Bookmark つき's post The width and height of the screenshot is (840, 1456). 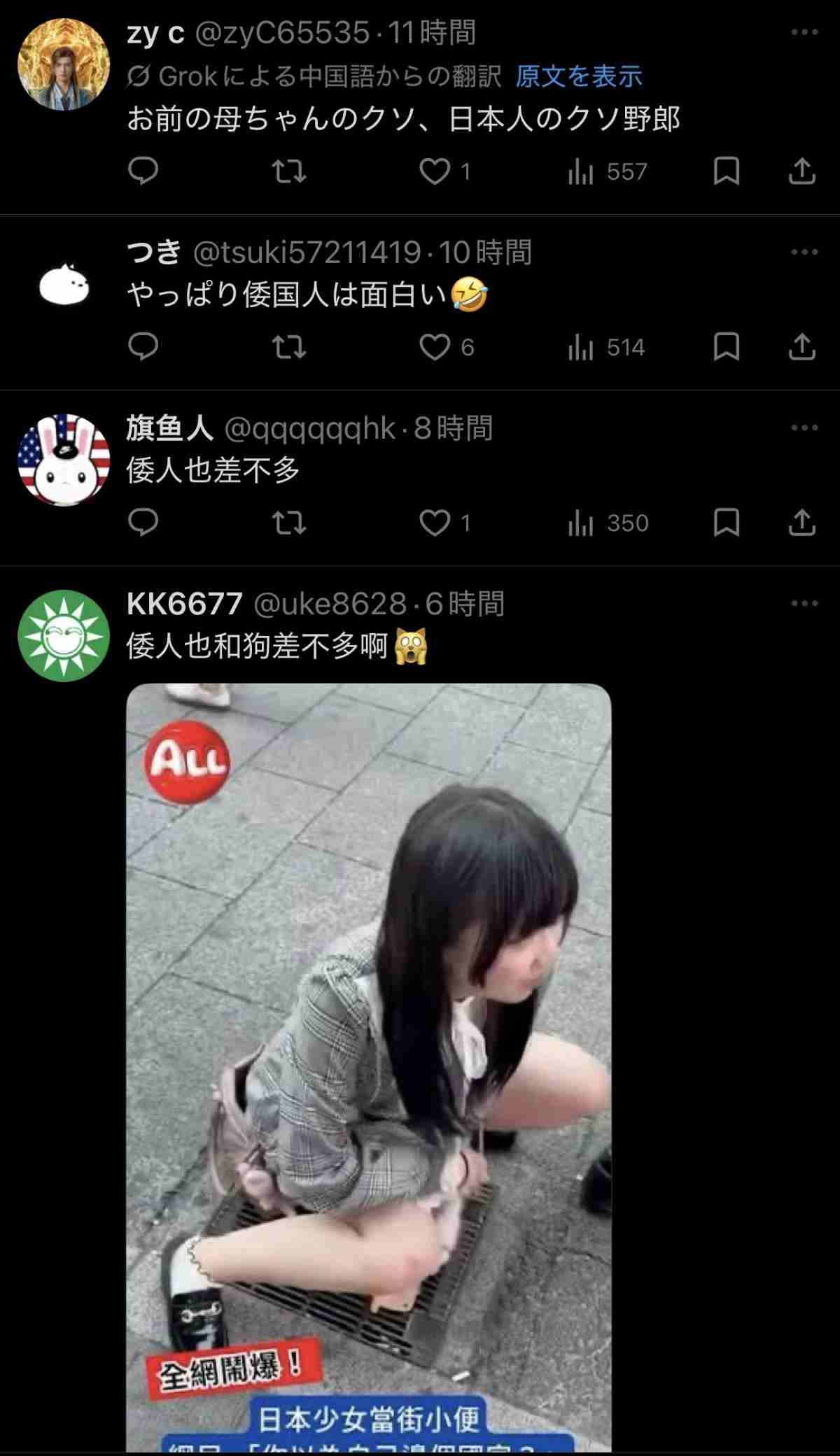coord(726,347)
